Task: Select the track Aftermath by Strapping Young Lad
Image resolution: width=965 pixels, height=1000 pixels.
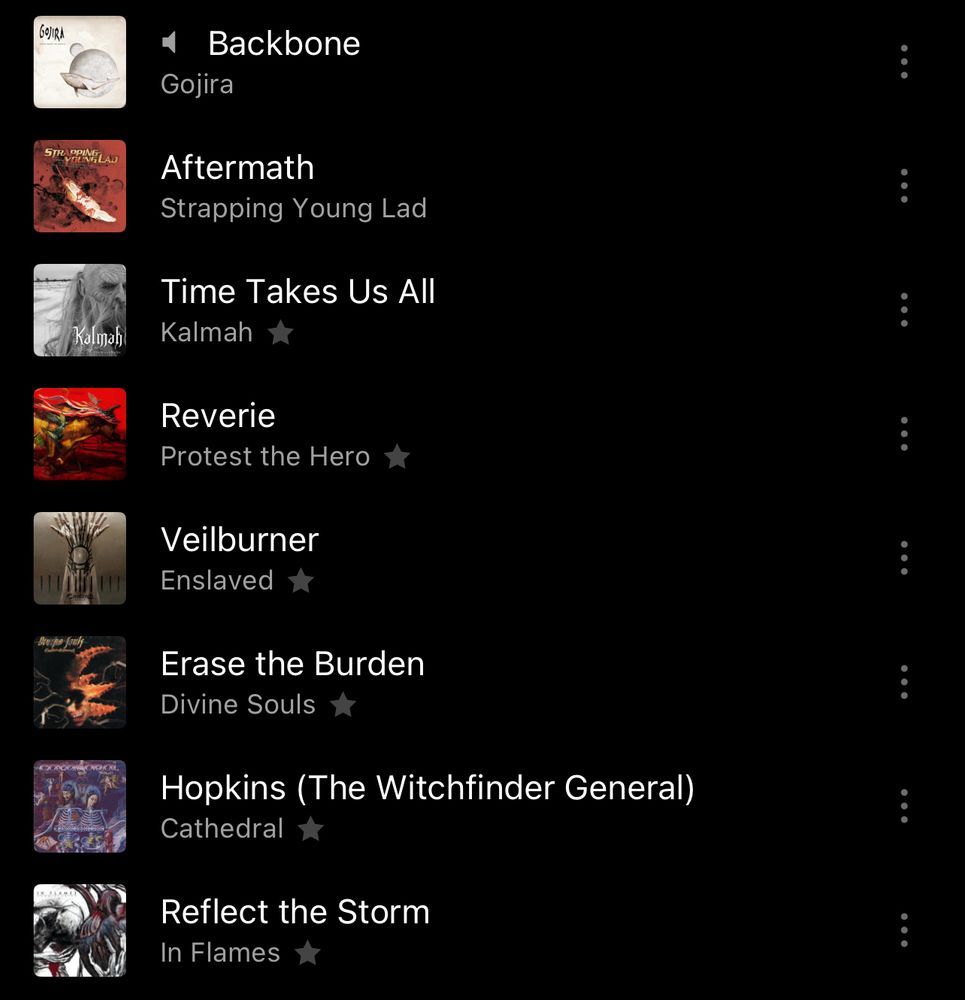Action: coord(237,168)
